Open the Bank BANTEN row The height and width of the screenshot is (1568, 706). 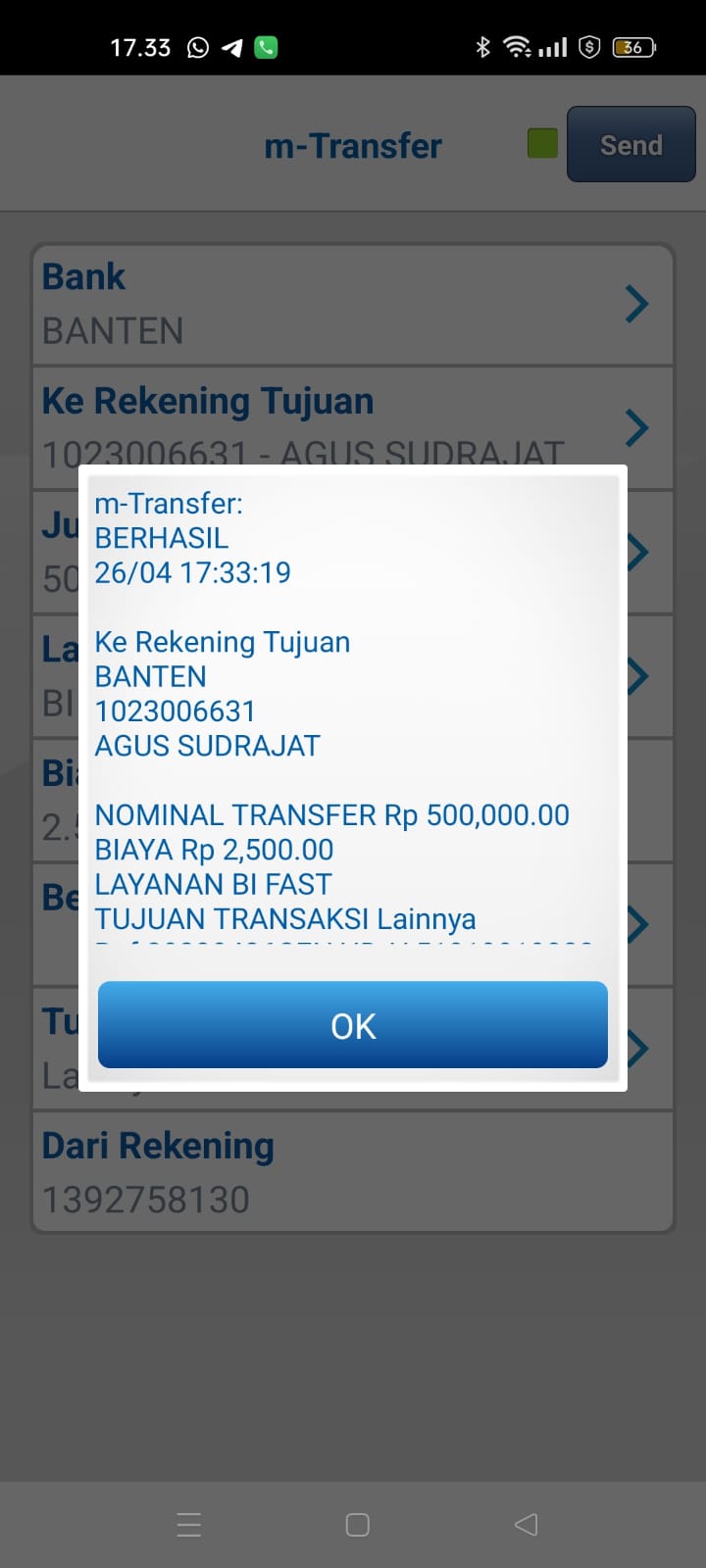pyautogui.click(x=353, y=304)
